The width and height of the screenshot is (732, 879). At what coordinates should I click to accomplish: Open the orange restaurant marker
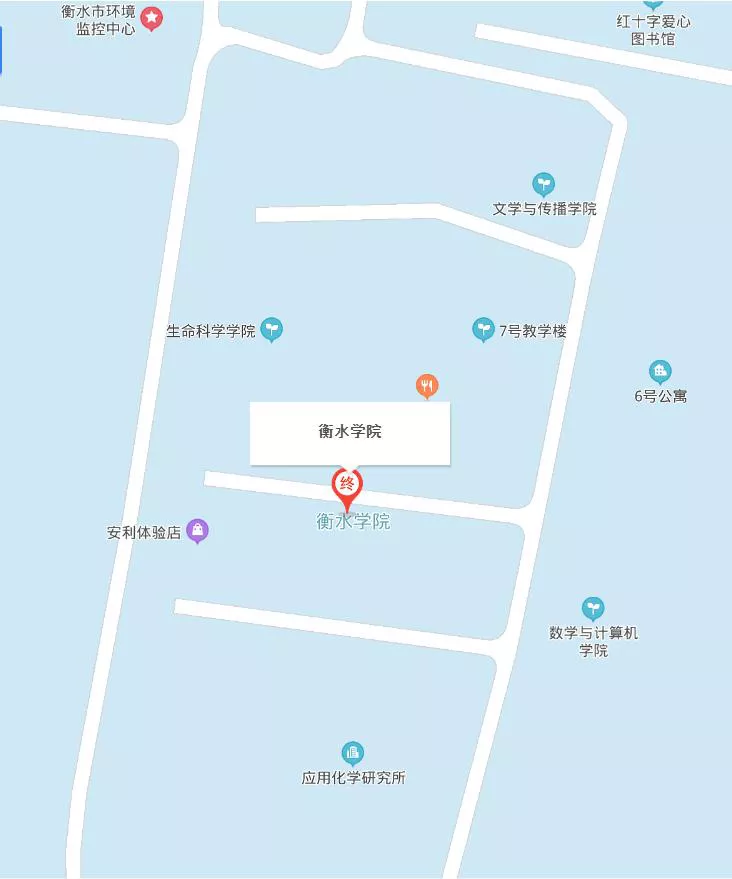pyautogui.click(x=427, y=385)
